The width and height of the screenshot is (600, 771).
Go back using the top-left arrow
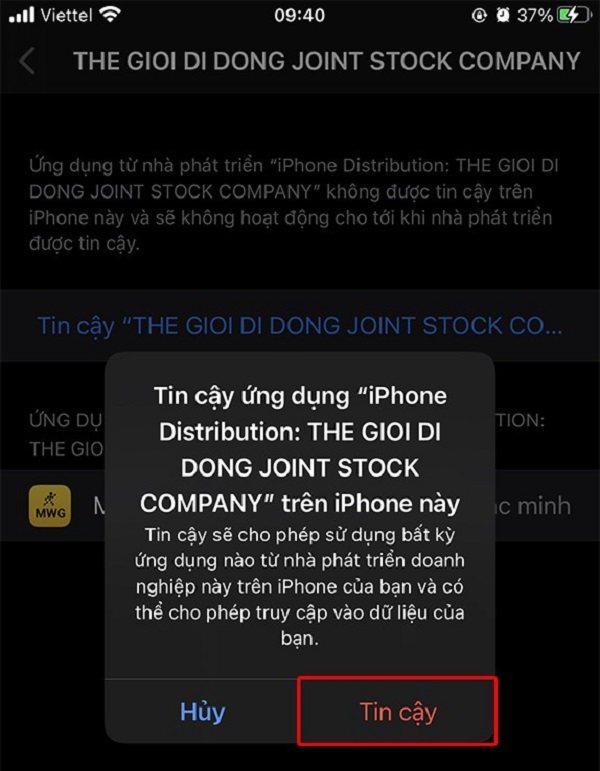(x=27, y=61)
